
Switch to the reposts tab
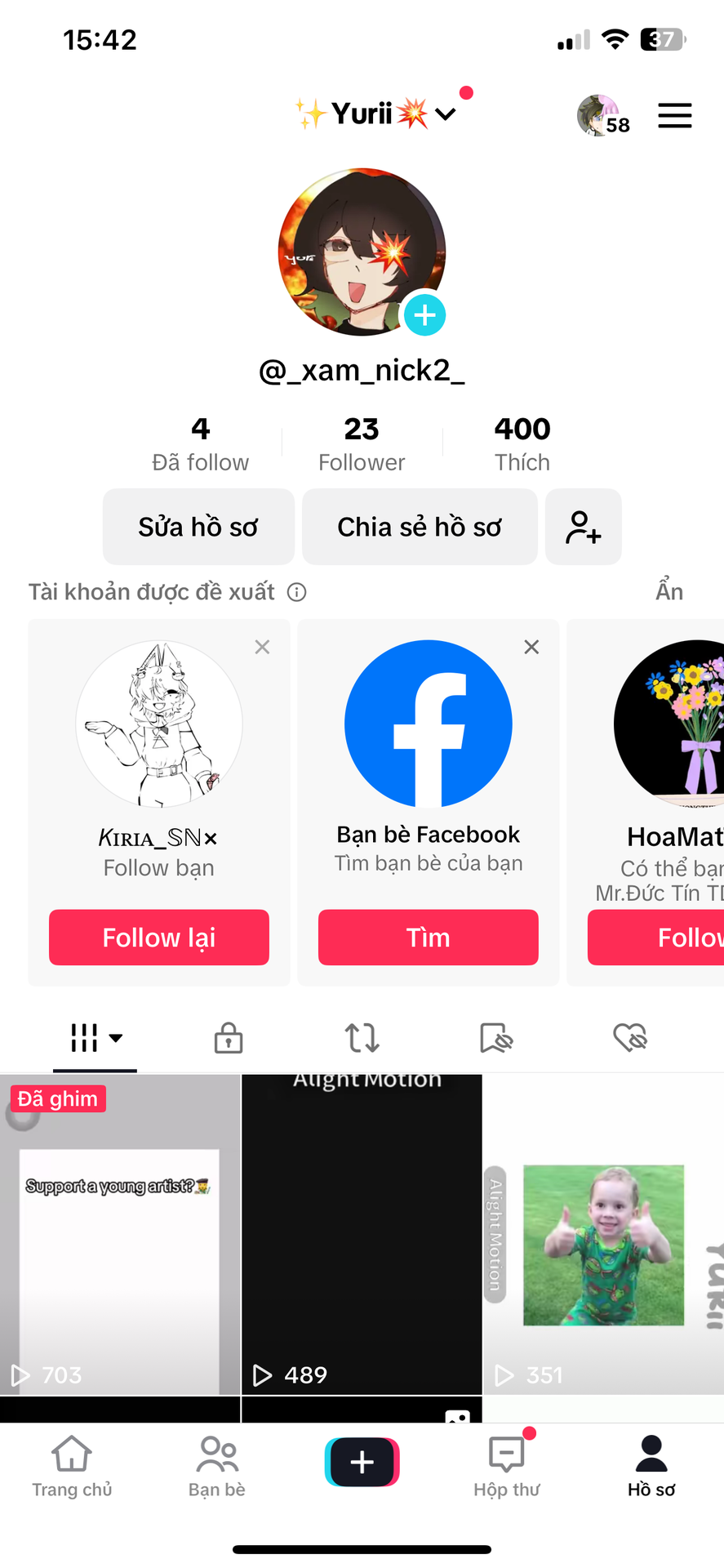click(x=362, y=1038)
